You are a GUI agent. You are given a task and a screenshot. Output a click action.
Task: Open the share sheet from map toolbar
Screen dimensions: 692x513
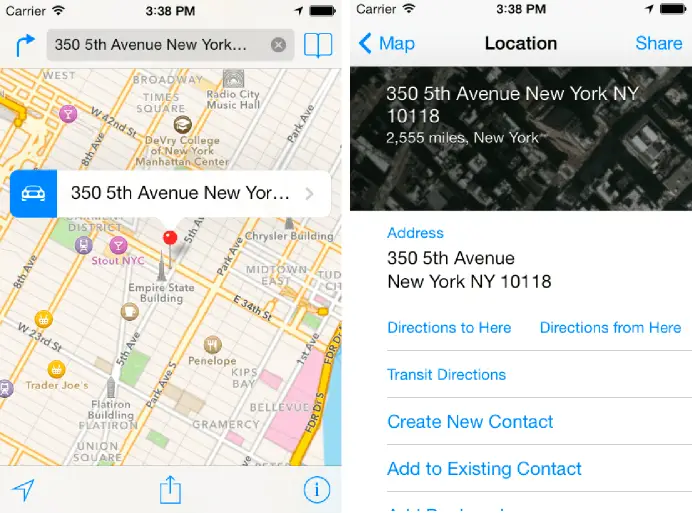pos(171,489)
